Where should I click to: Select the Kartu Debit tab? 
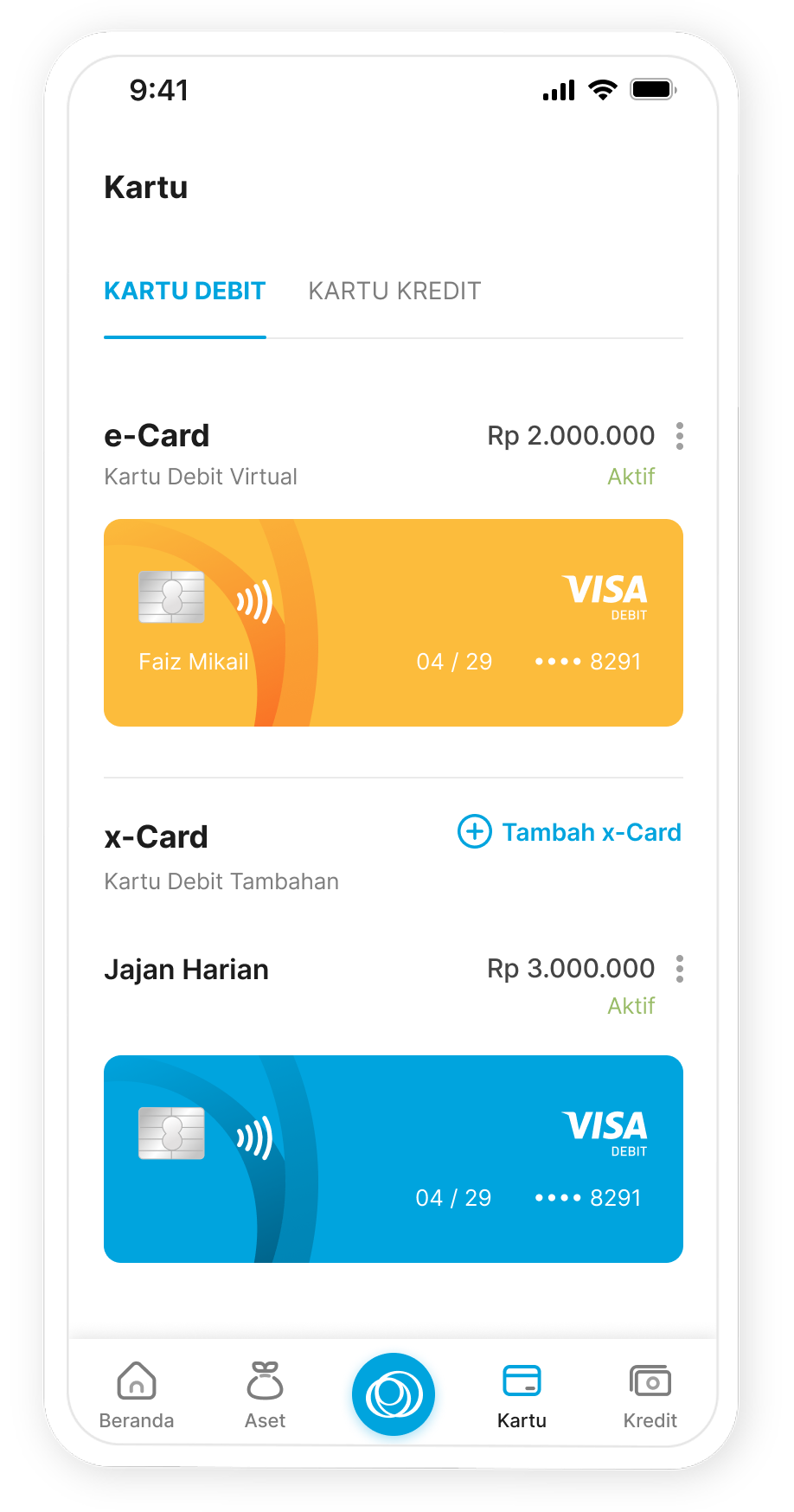pos(184,292)
